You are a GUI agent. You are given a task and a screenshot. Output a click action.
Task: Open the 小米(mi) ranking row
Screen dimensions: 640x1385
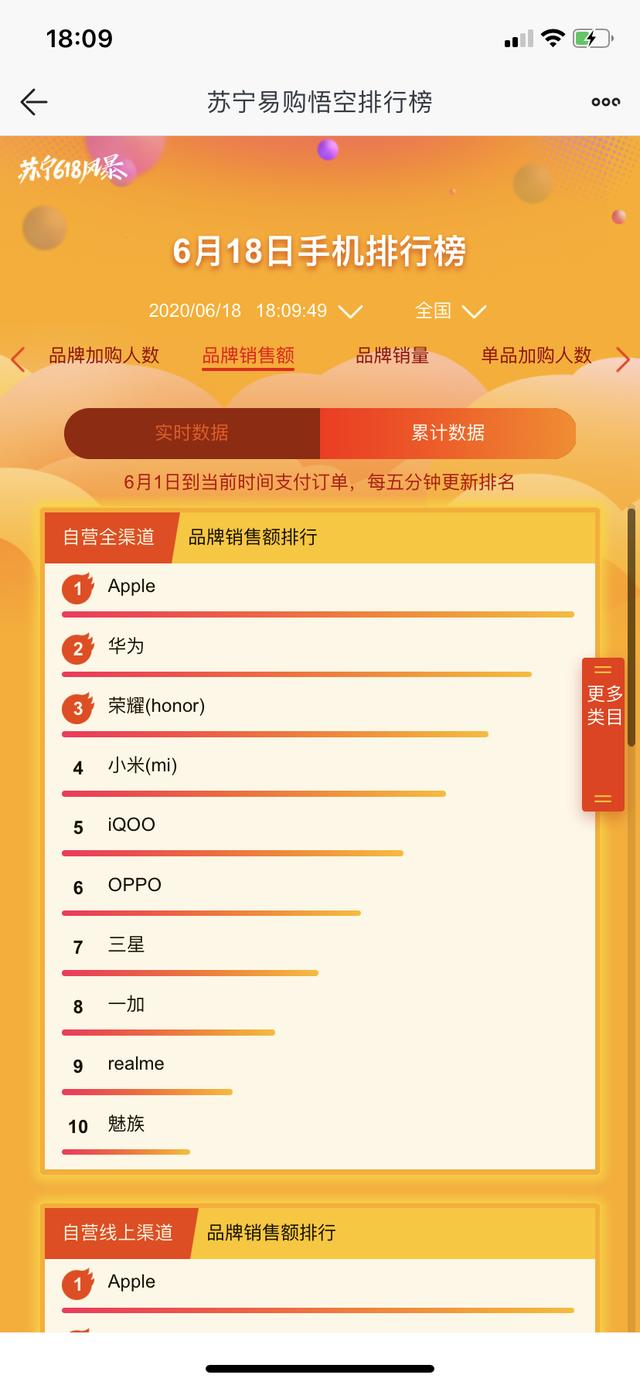pos(320,774)
